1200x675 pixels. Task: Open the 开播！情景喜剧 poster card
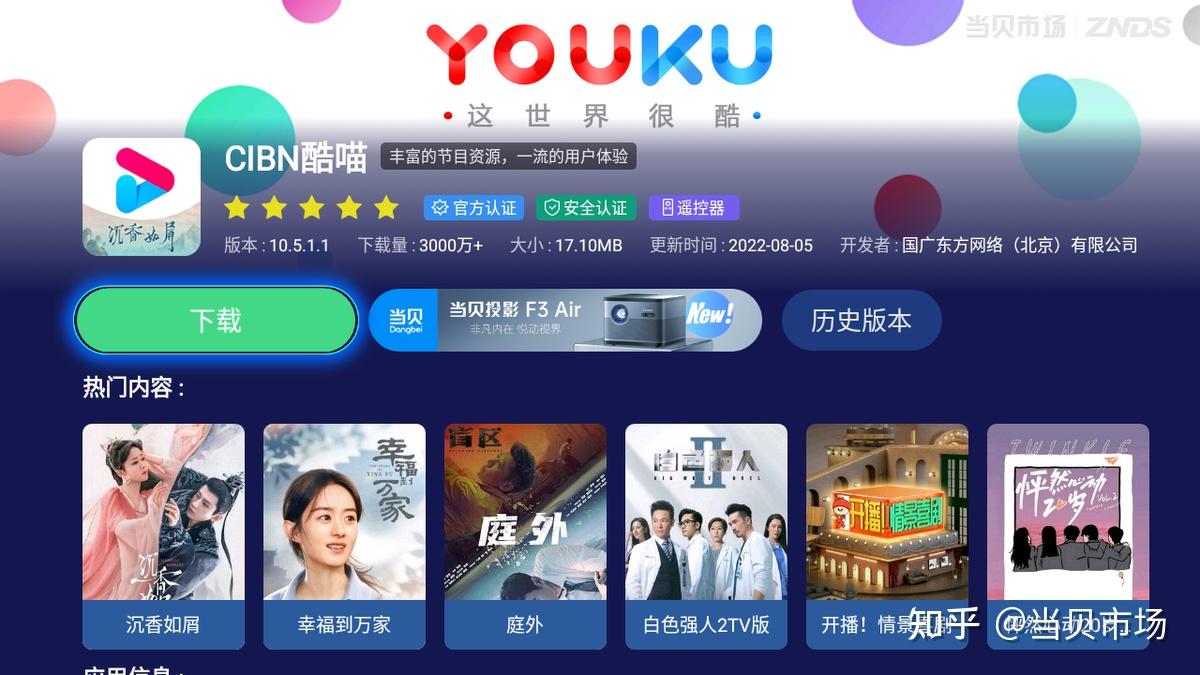click(x=887, y=535)
